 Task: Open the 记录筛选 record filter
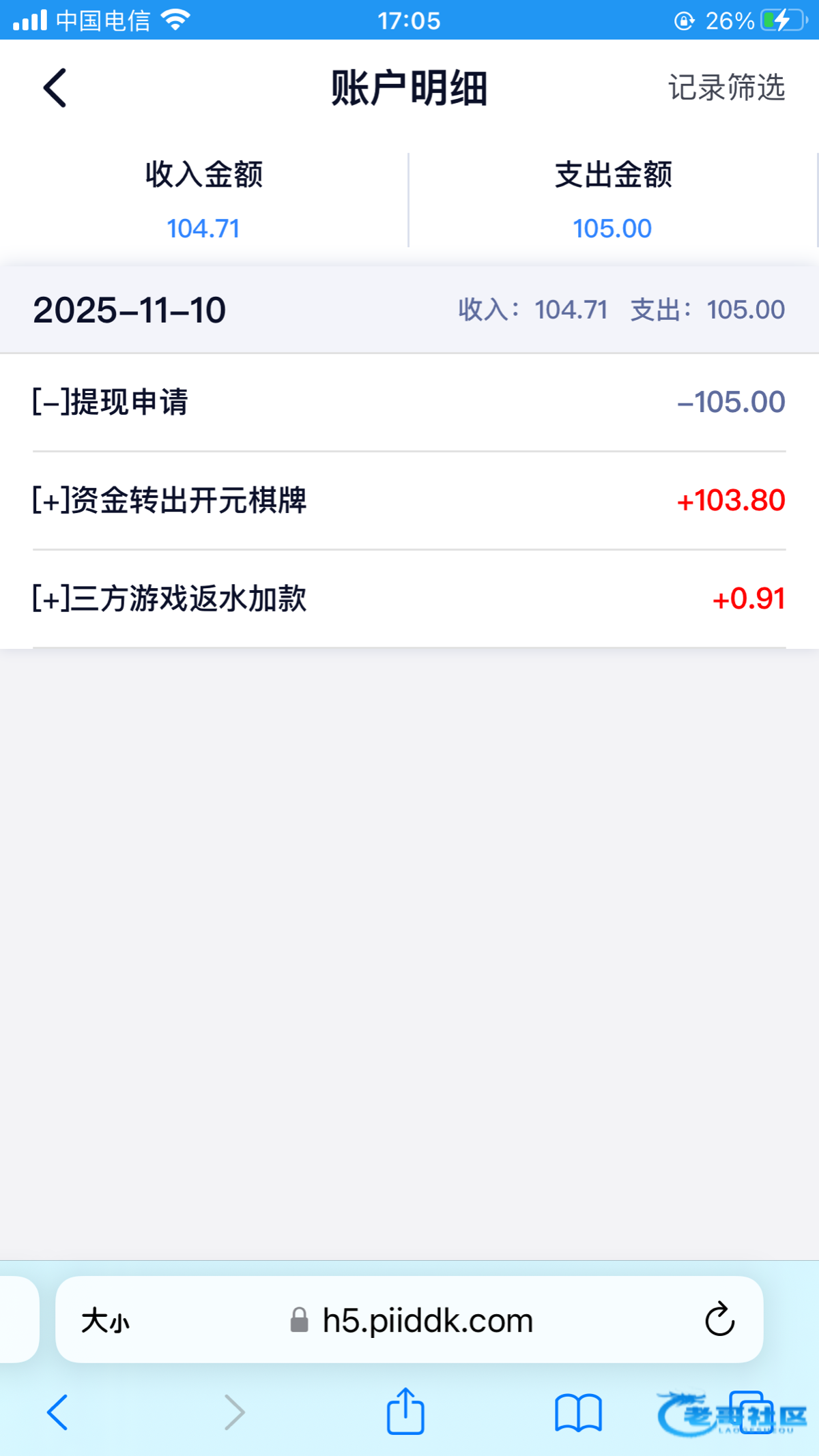(x=726, y=88)
